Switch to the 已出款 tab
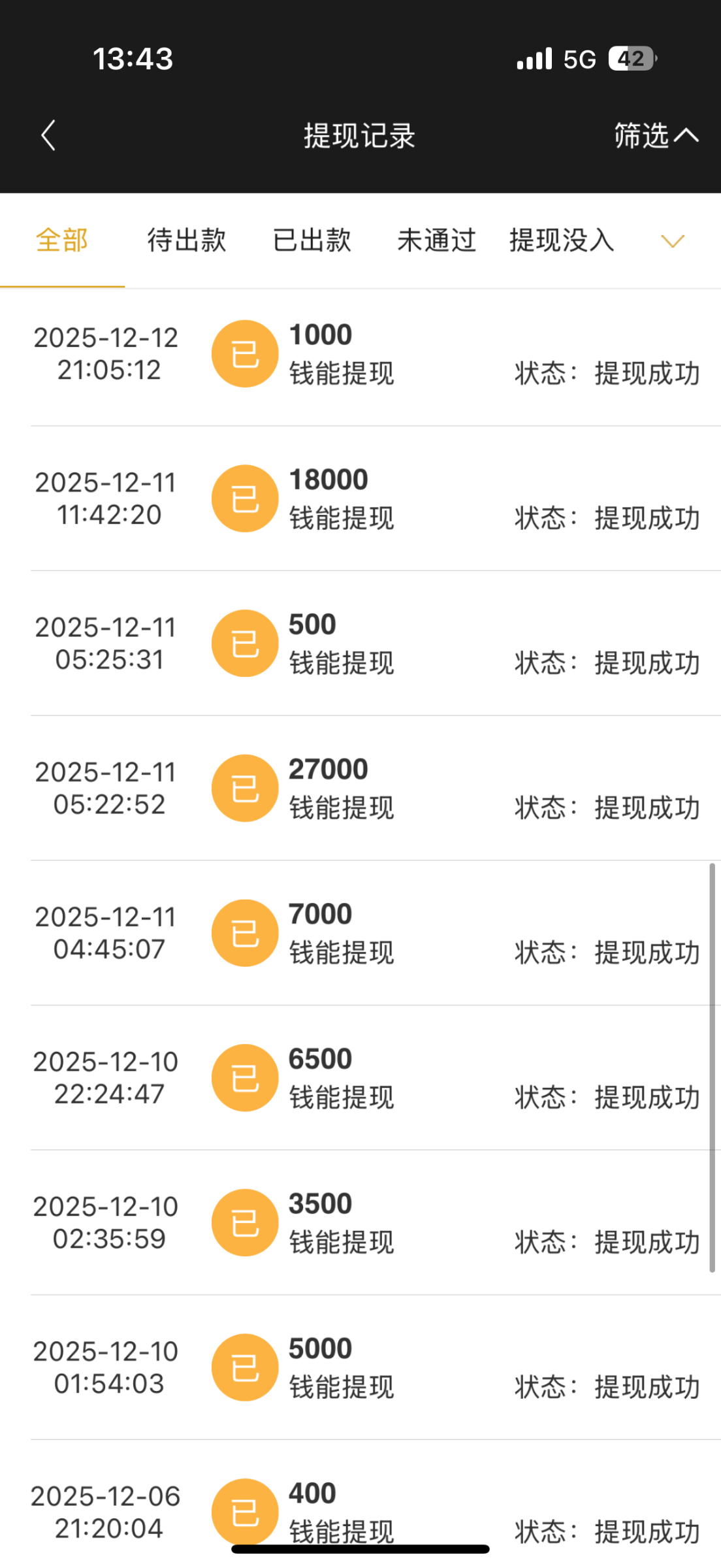 (312, 240)
